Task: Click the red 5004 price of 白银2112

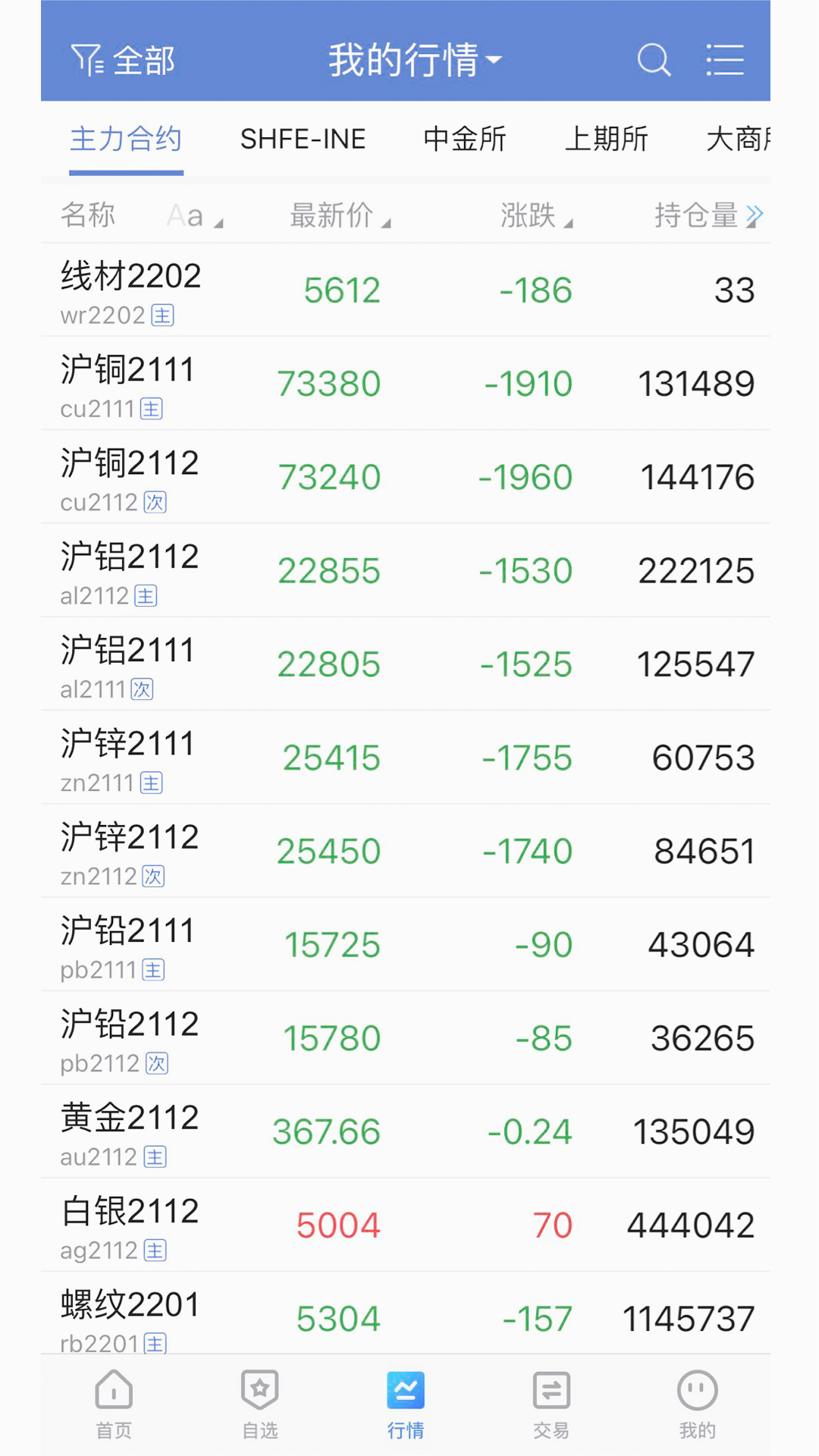Action: [338, 1224]
